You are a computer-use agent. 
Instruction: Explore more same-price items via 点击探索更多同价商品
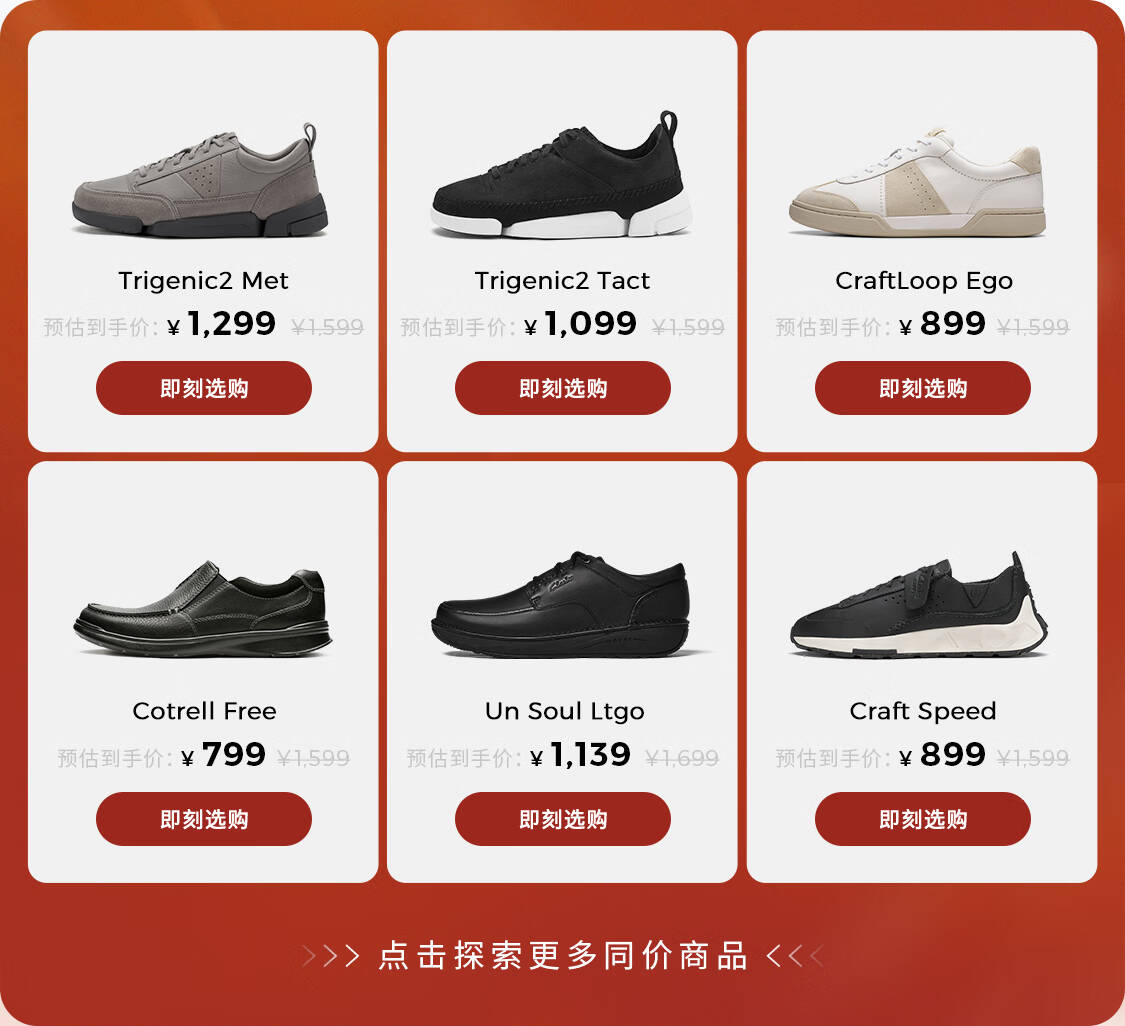click(563, 956)
